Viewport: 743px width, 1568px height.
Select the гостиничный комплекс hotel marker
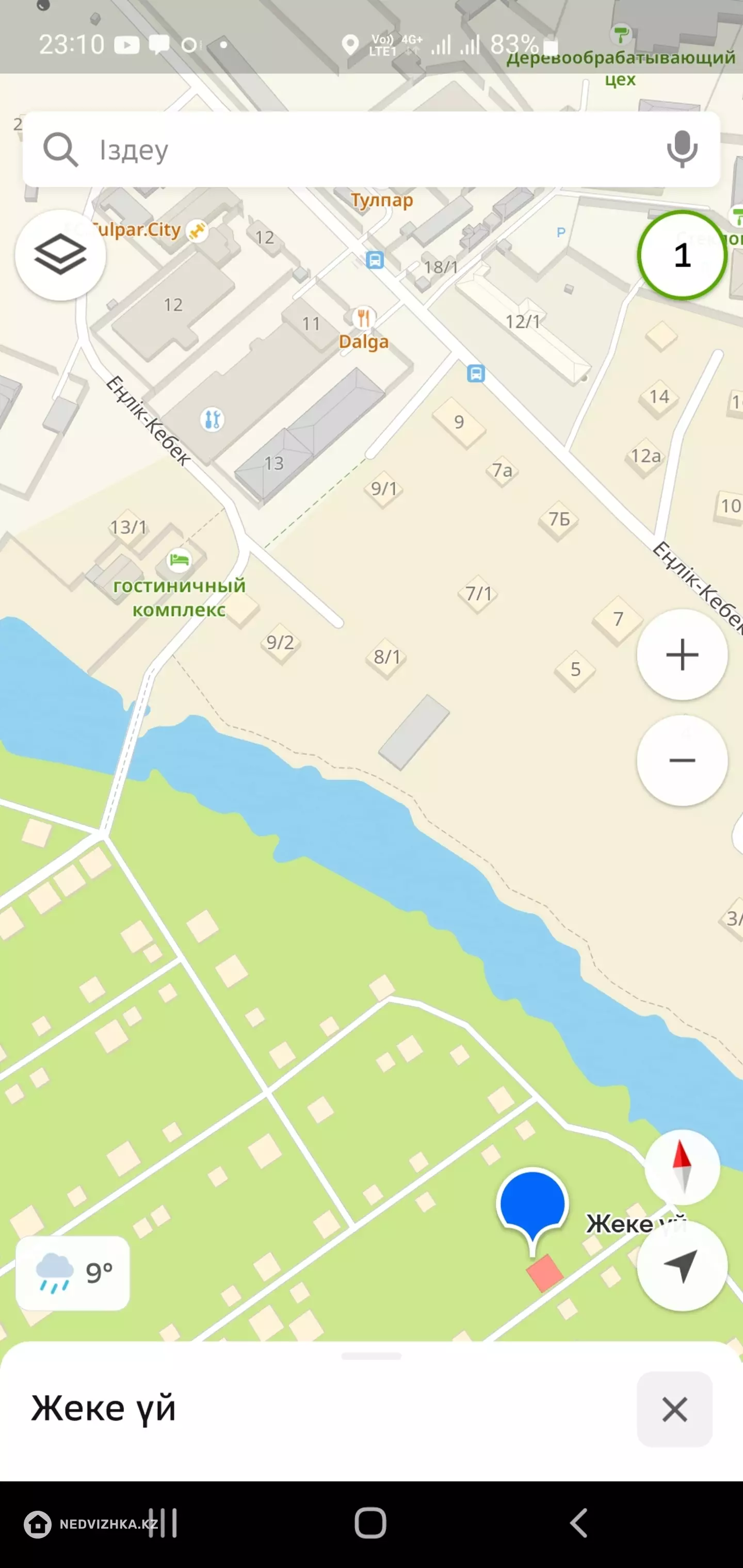click(179, 560)
